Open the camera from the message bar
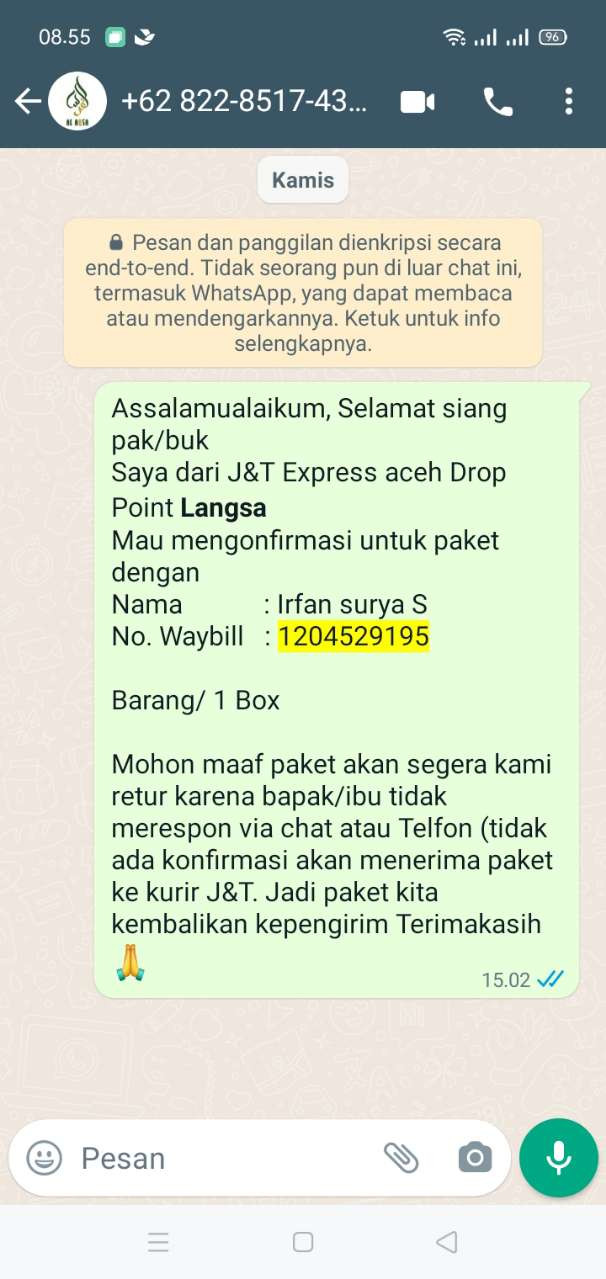The height and width of the screenshot is (1279, 606). tap(475, 1158)
